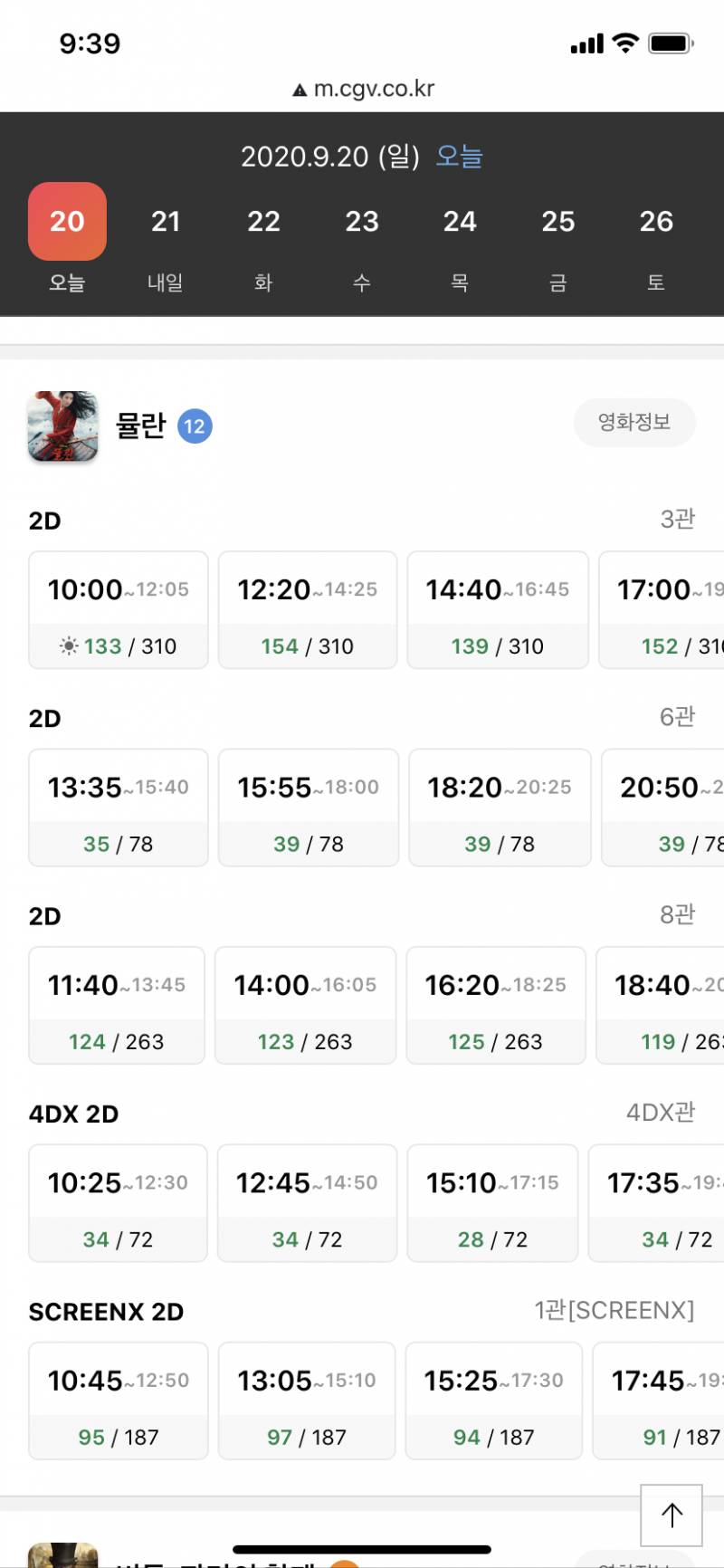Choose the 15:10 4DX showing
Viewport: 724px width, 1568px height.
pyautogui.click(x=492, y=1203)
